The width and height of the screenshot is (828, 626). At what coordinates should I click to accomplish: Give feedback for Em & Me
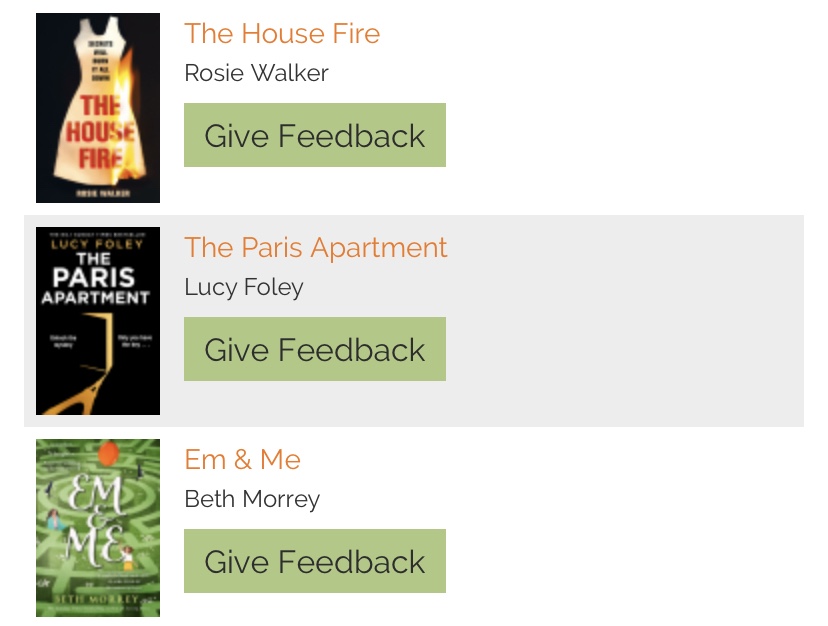pyautogui.click(x=314, y=561)
